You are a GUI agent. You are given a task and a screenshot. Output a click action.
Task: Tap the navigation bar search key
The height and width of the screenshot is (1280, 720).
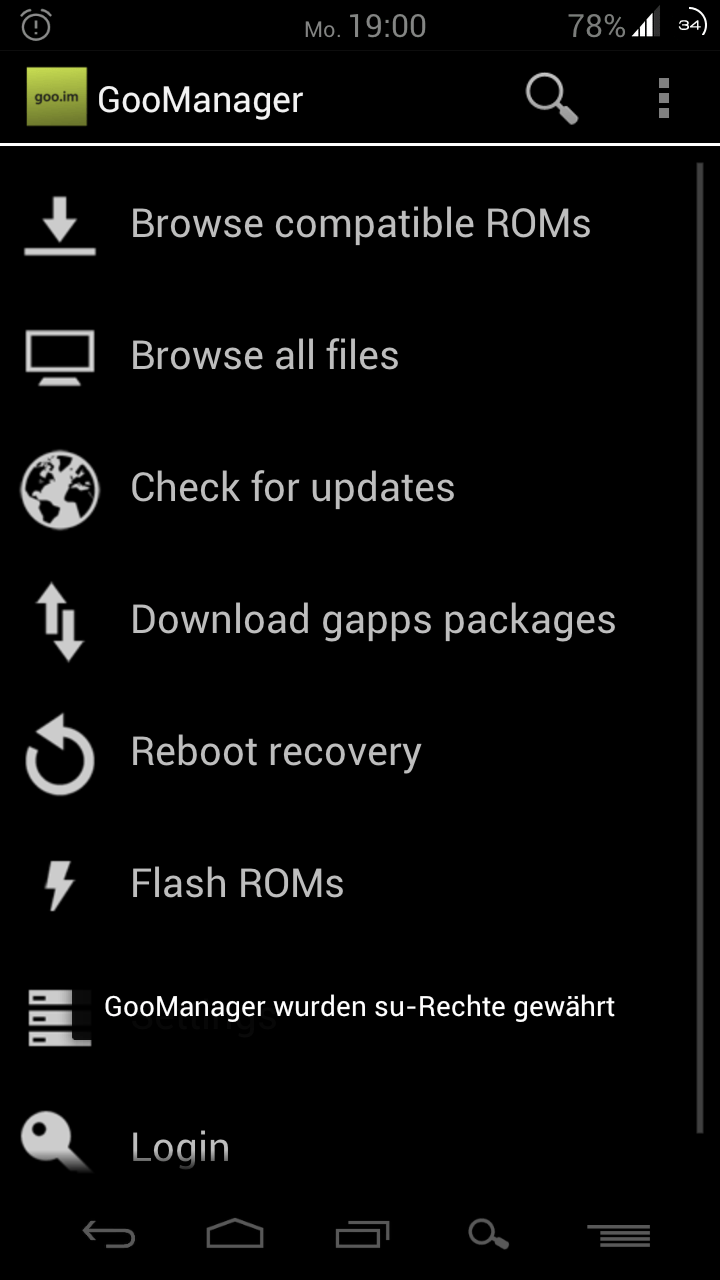tap(489, 1235)
